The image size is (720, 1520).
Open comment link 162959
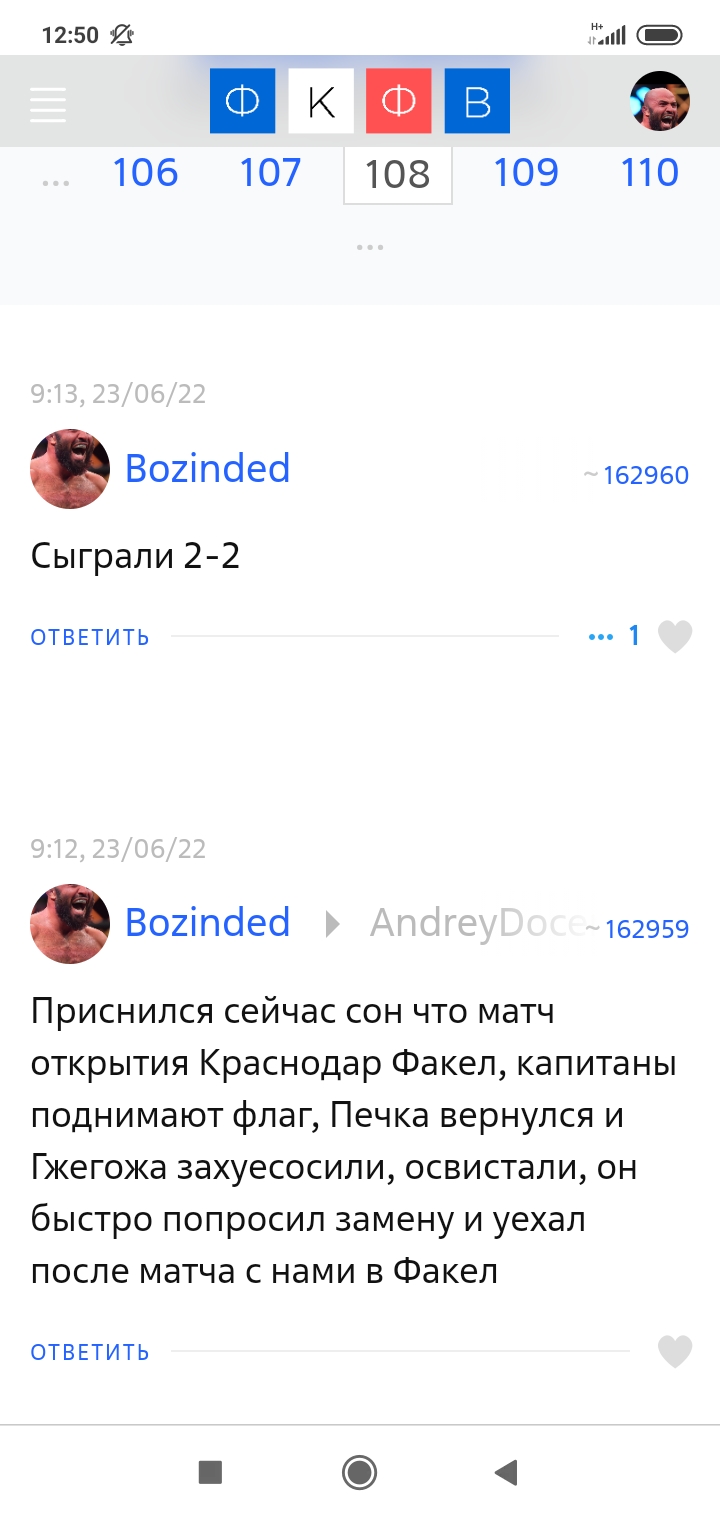click(x=646, y=929)
